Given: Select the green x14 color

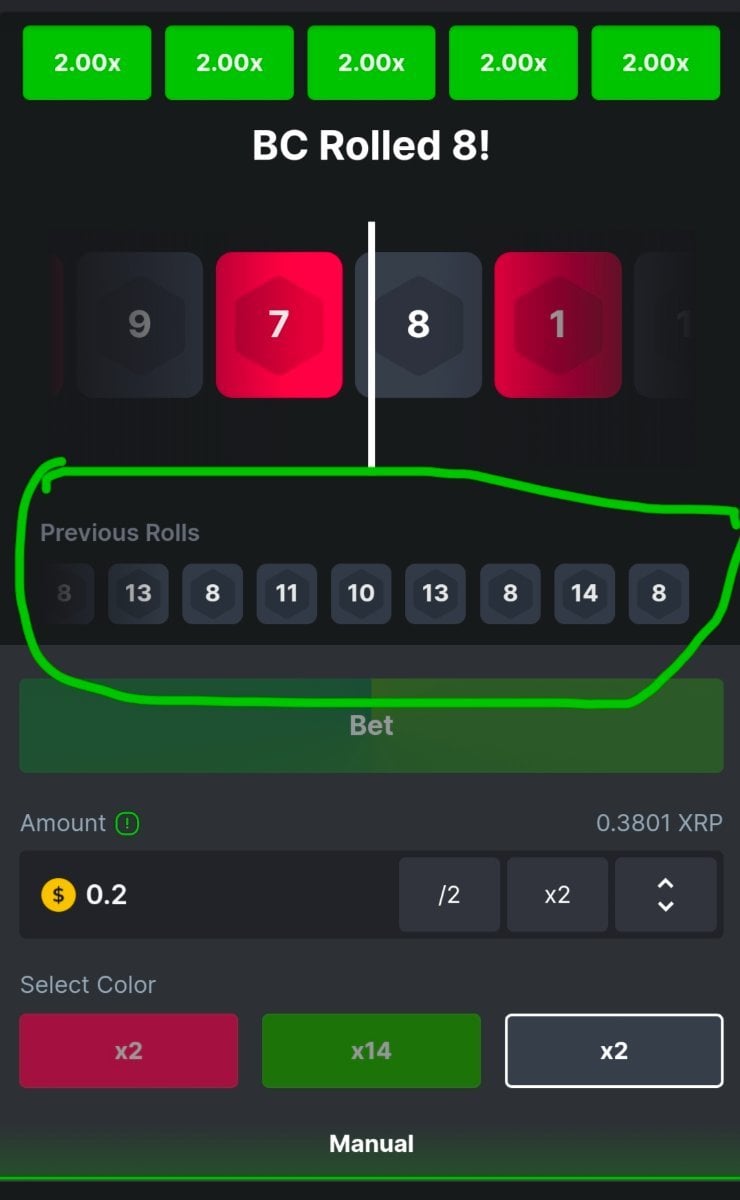Looking at the screenshot, I should 371,1051.
